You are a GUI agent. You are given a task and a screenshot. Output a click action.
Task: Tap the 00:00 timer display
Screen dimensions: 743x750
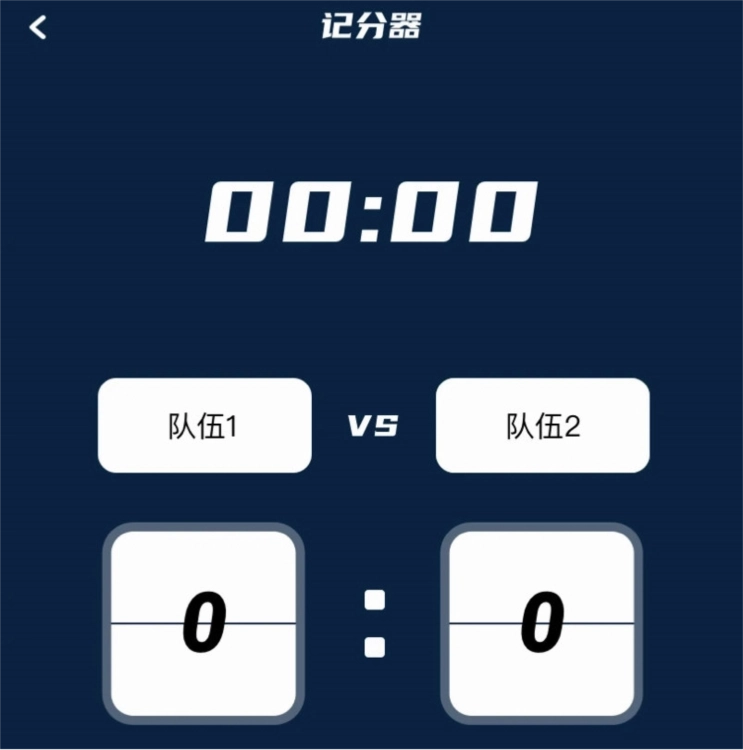372,211
